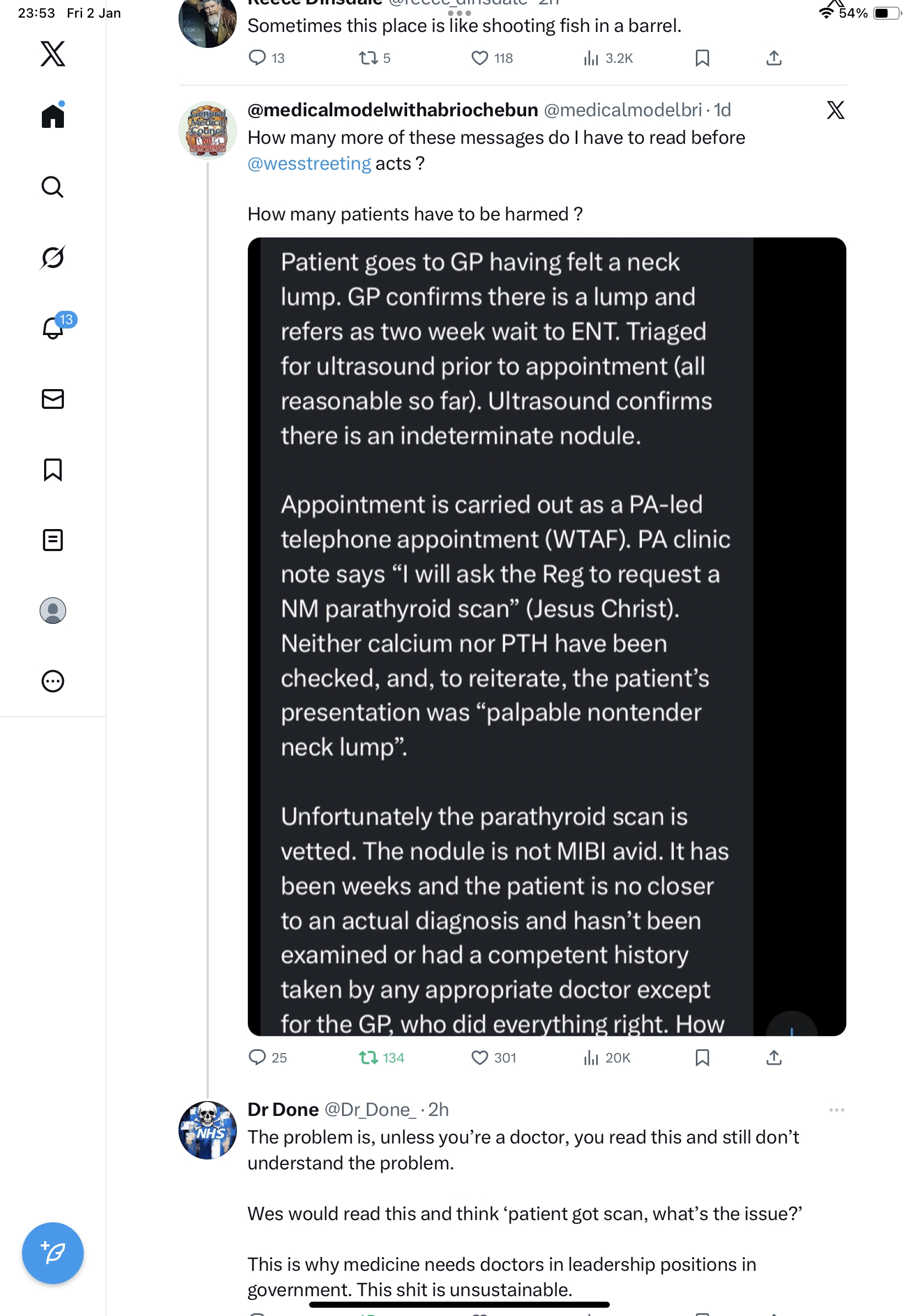The height and width of the screenshot is (1316, 919).
Task: Open the lists page in sidebar
Action: click(53, 540)
